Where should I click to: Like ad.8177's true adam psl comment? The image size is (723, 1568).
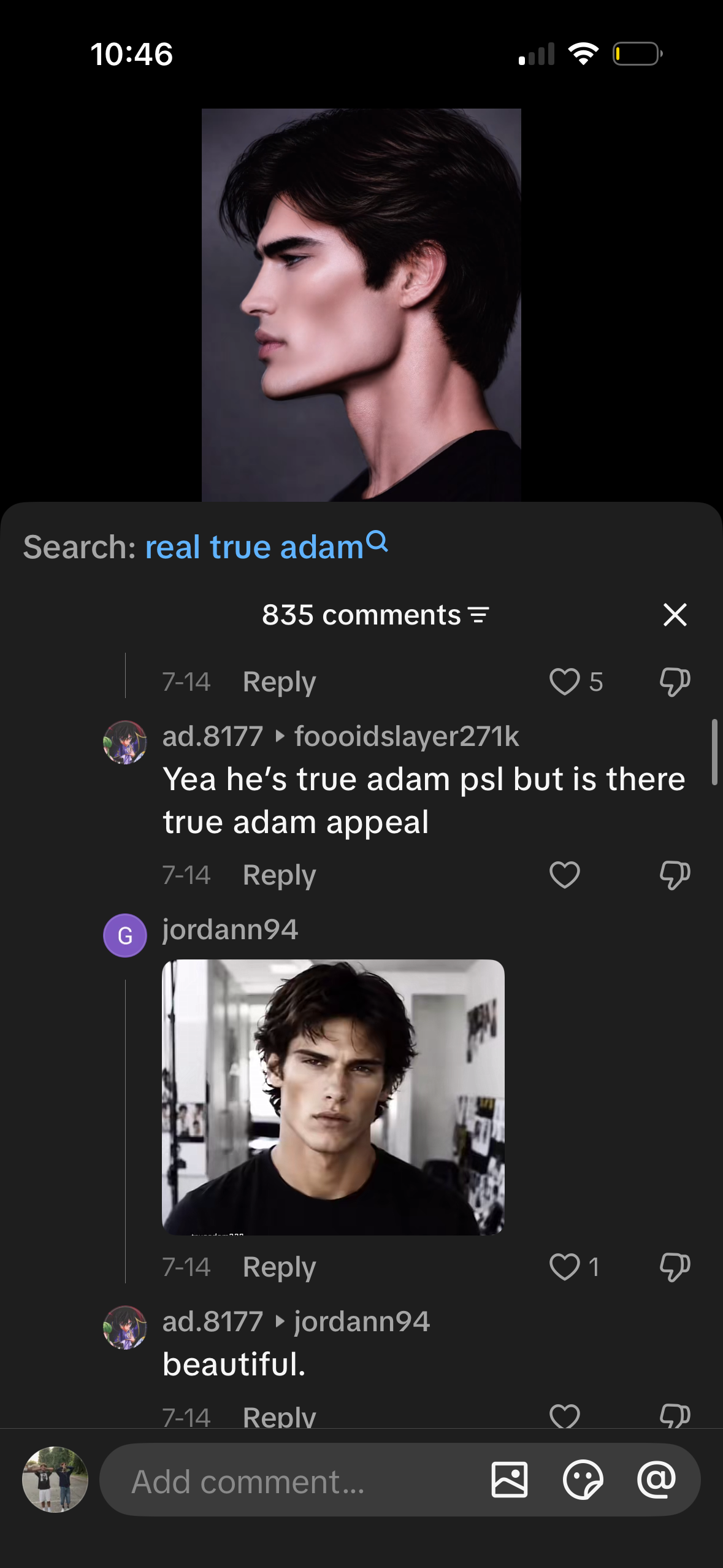(564, 874)
